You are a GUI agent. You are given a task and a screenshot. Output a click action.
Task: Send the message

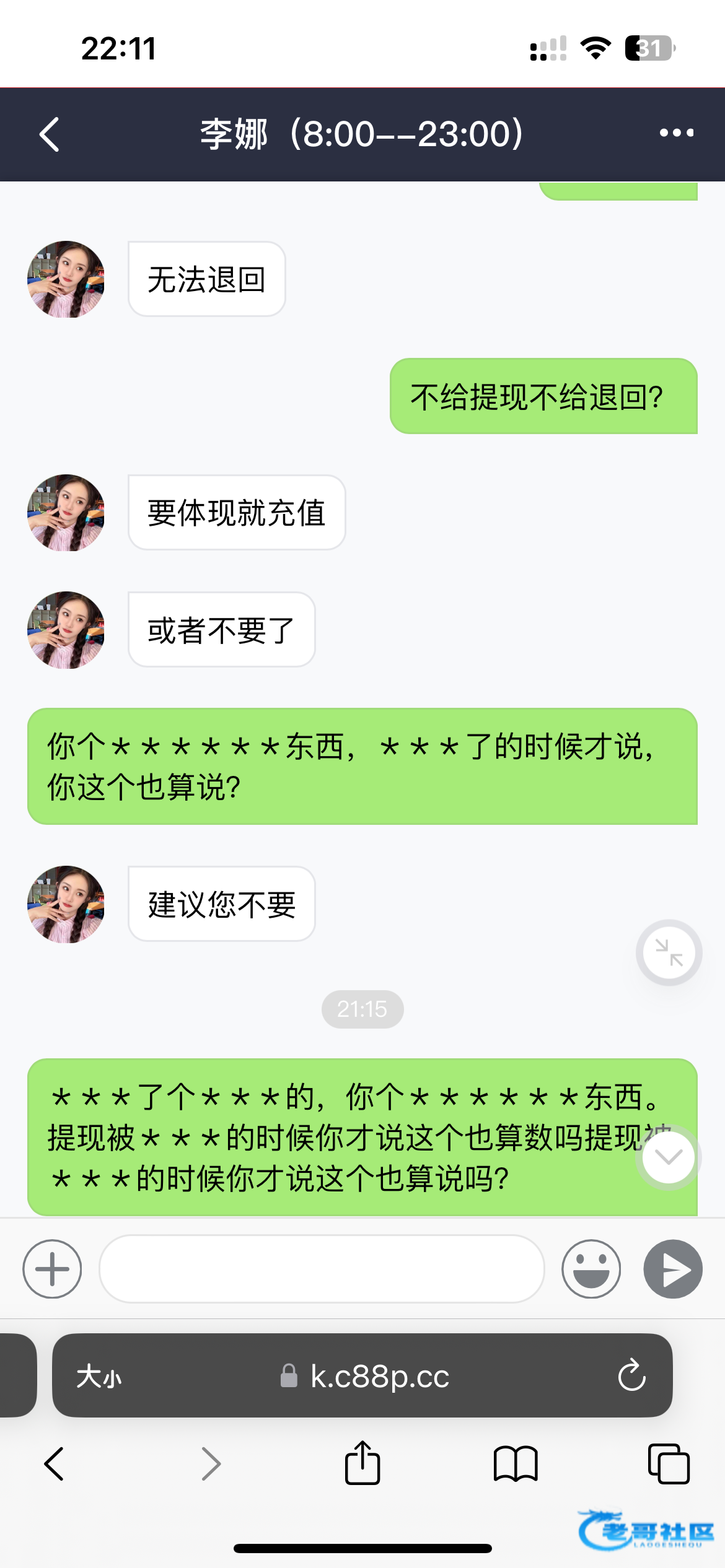tap(673, 1269)
